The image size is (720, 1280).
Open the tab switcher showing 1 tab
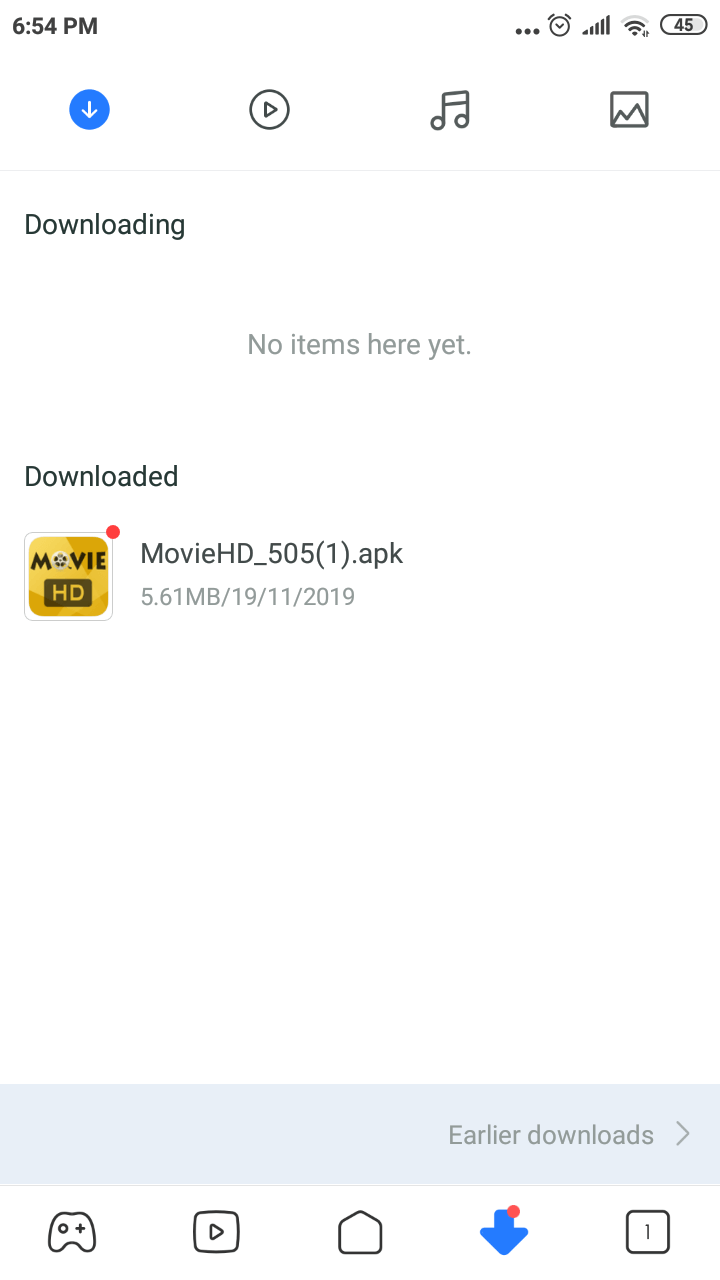(x=647, y=1232)
